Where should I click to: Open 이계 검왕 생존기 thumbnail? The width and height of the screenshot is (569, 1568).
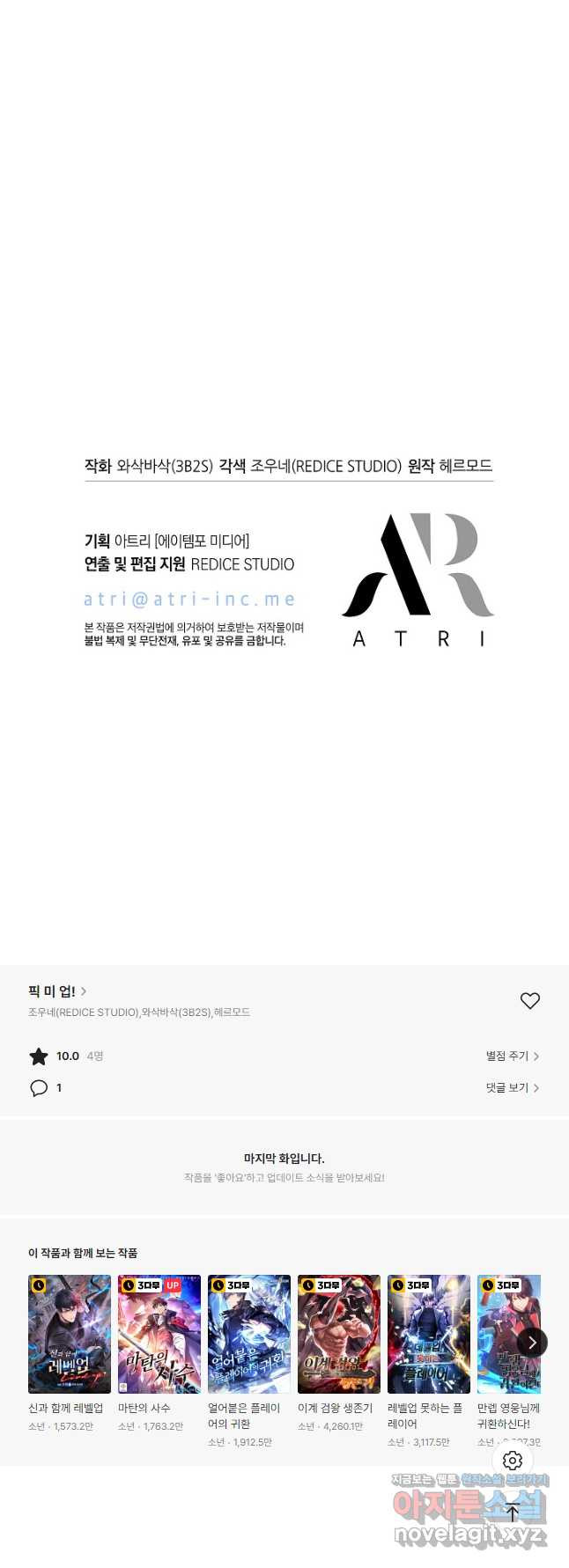pyautogui.click(x=339, y=1334)
